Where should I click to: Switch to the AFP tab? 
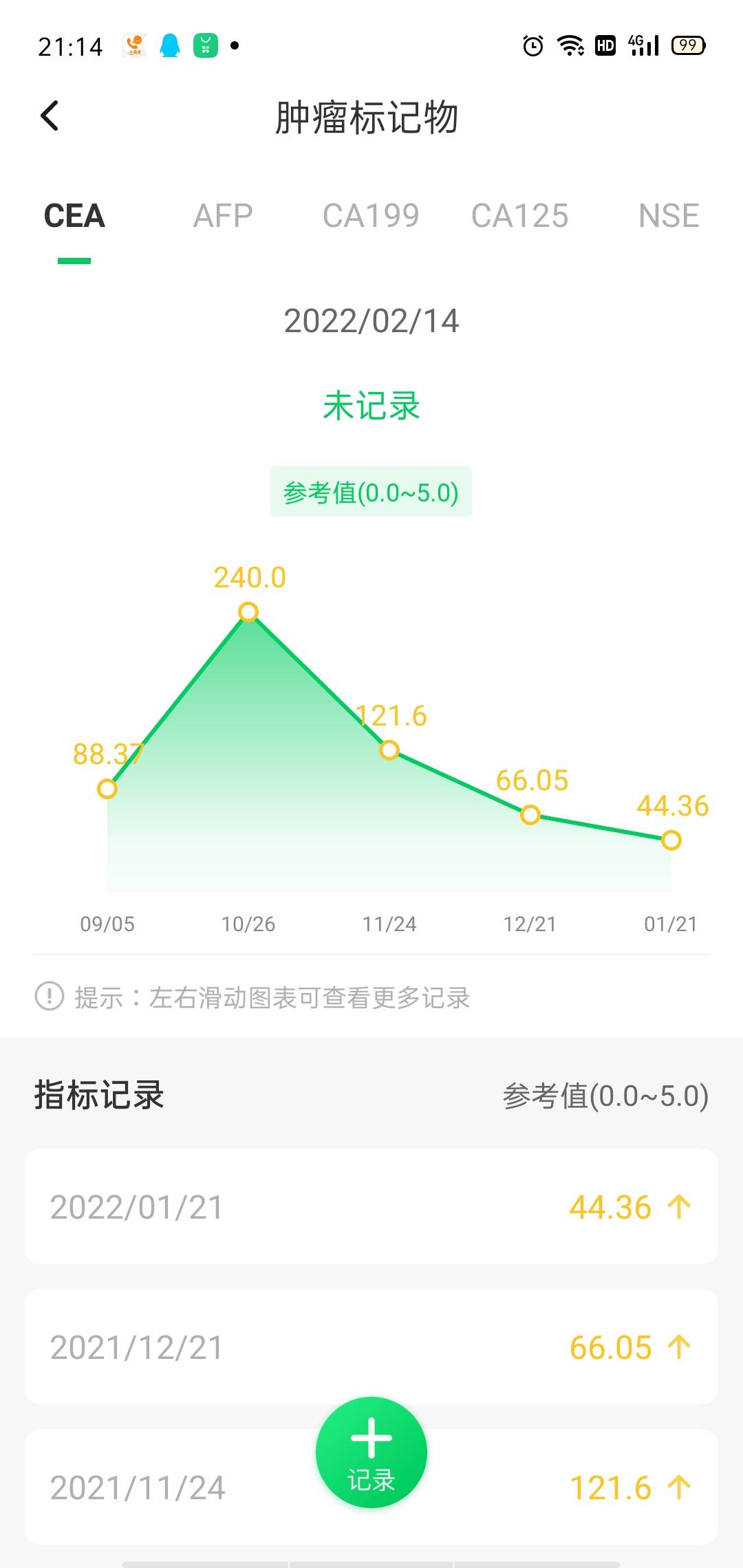(x=222, y=216)
